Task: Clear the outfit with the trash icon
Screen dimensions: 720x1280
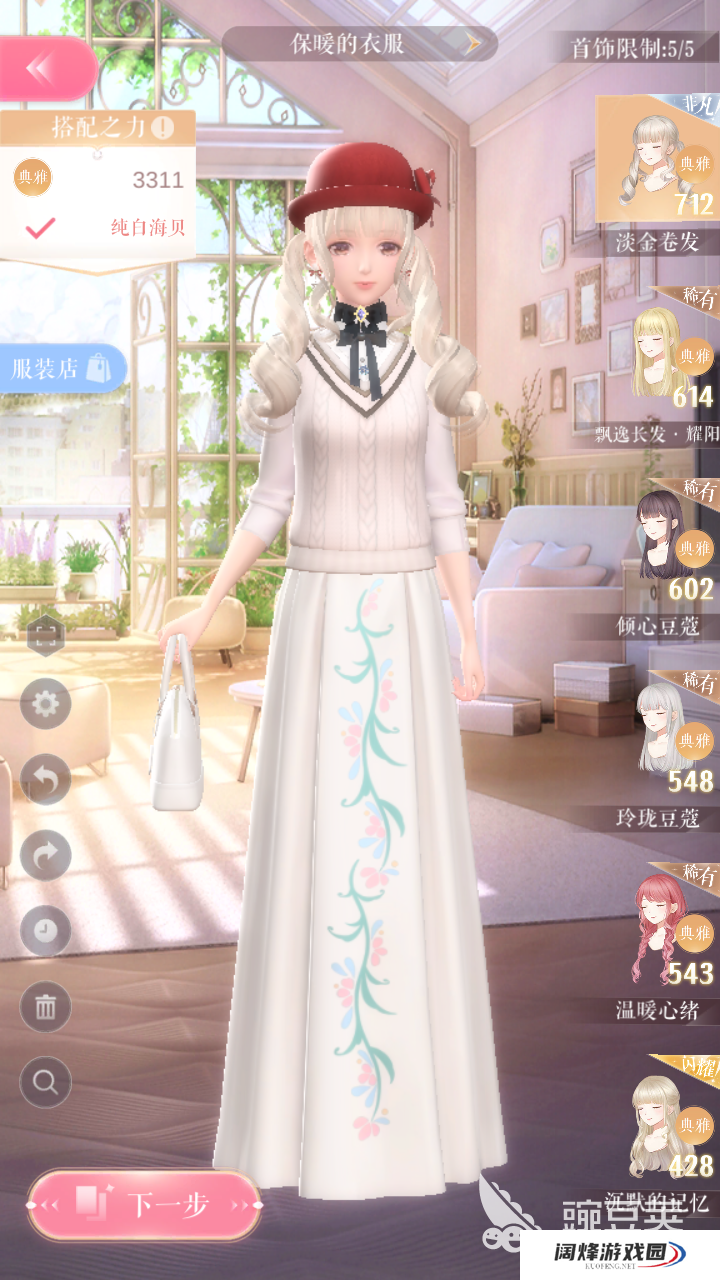Action: [x=46, y=1006]
